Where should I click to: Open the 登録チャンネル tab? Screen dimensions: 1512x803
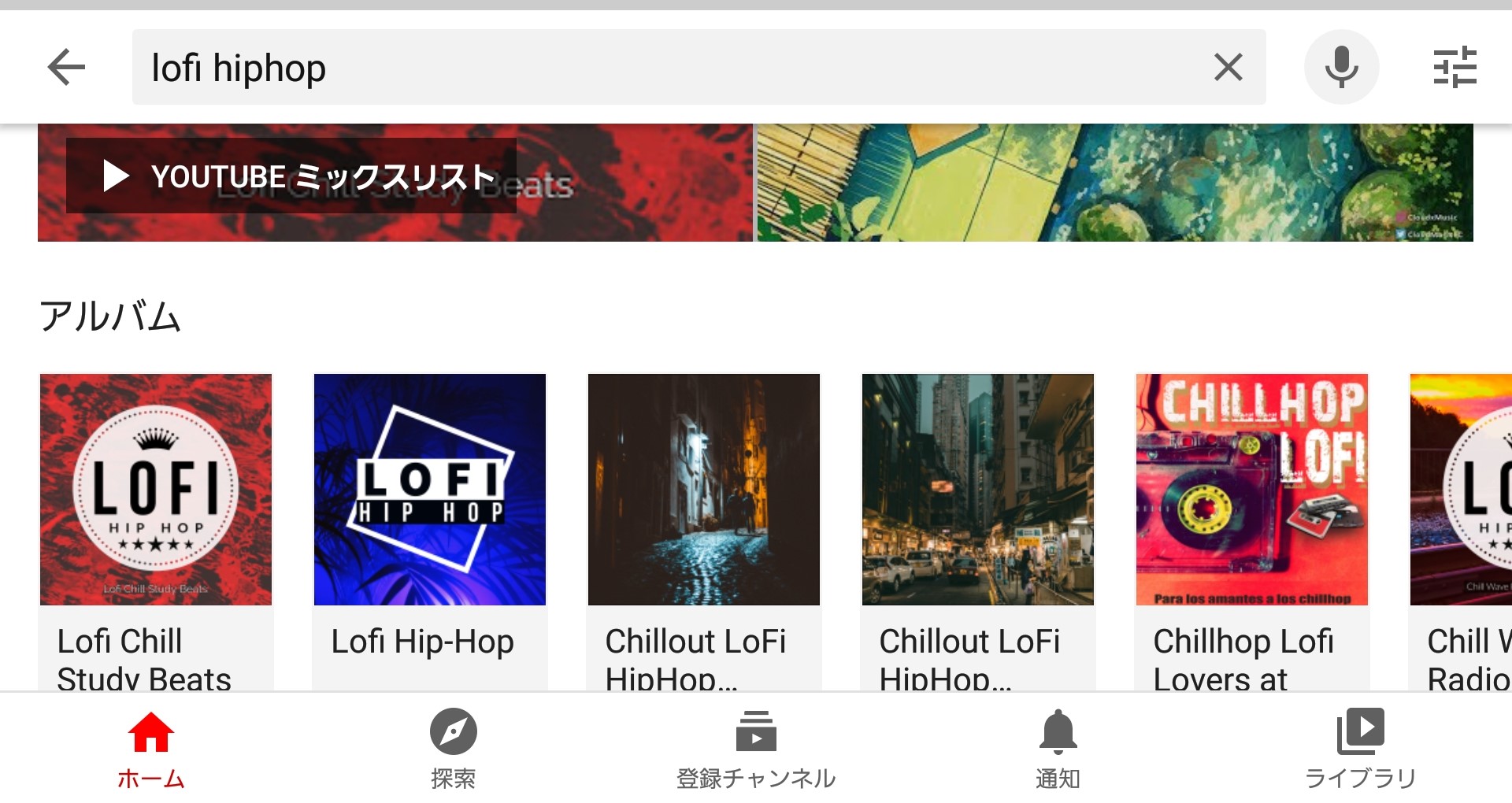(x=756, y=749)
